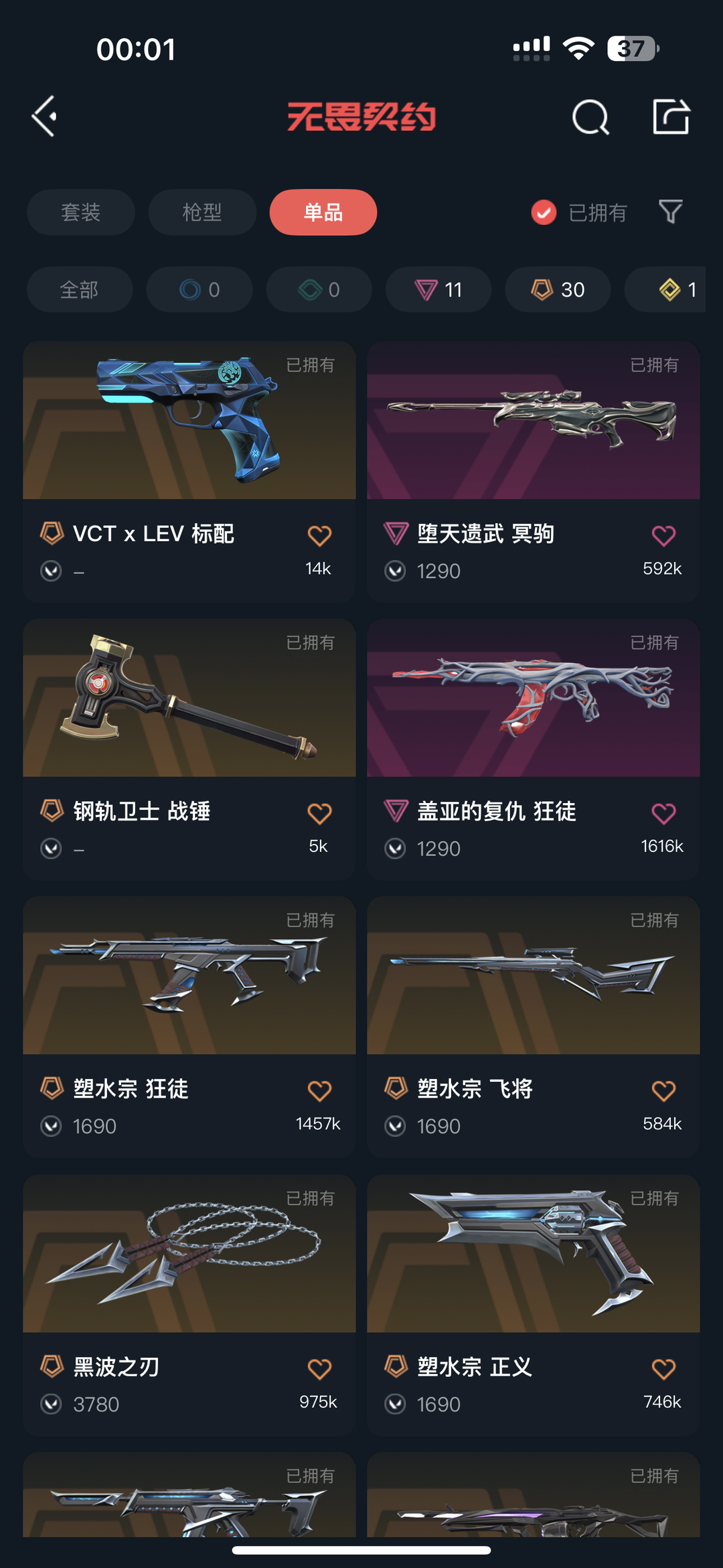Switch to the 套装 tab
Image resolution: width=723 pixels, height=1568 pixels.
click(x=81, y=212)
